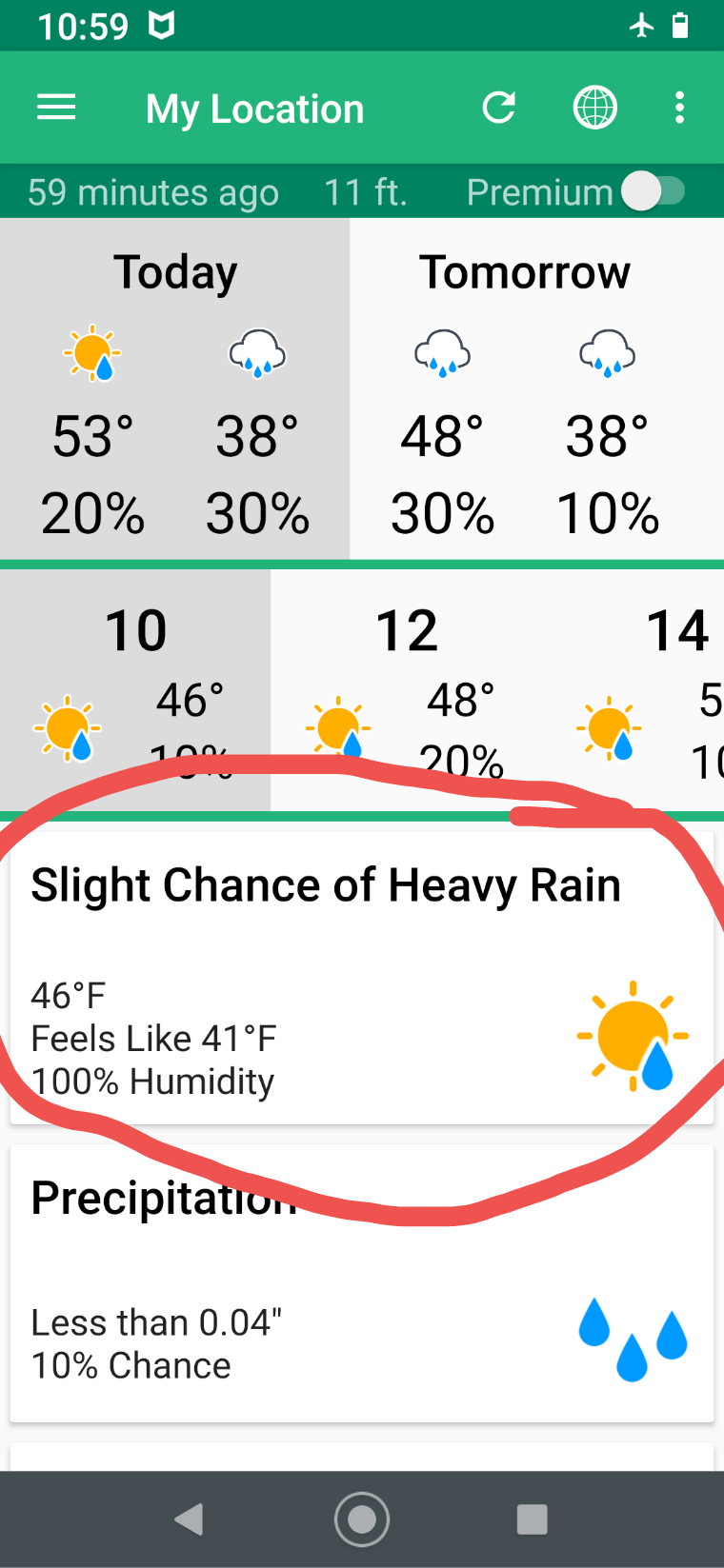Open the Precipitation details card

tap(362, 1283)
